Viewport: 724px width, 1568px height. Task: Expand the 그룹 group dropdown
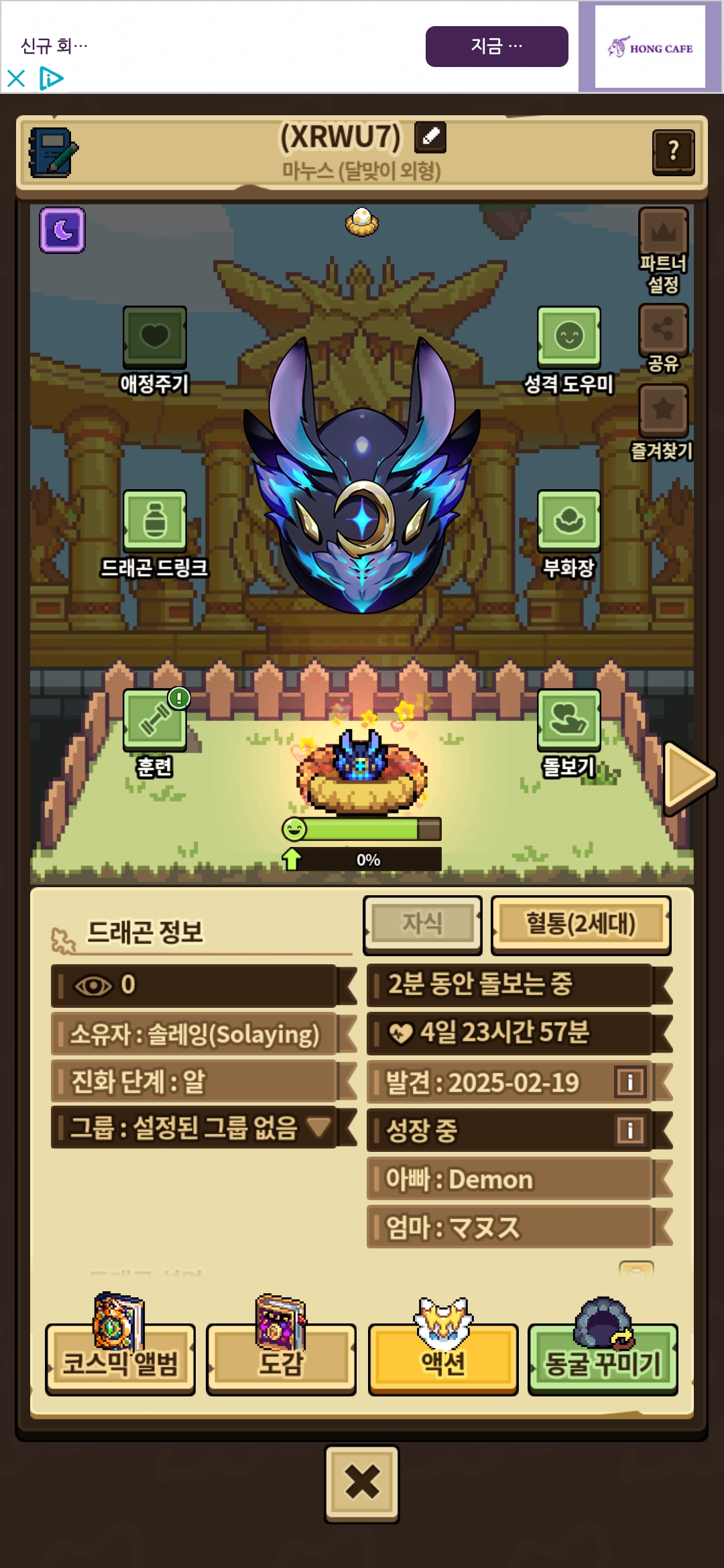click(318, 1127)
